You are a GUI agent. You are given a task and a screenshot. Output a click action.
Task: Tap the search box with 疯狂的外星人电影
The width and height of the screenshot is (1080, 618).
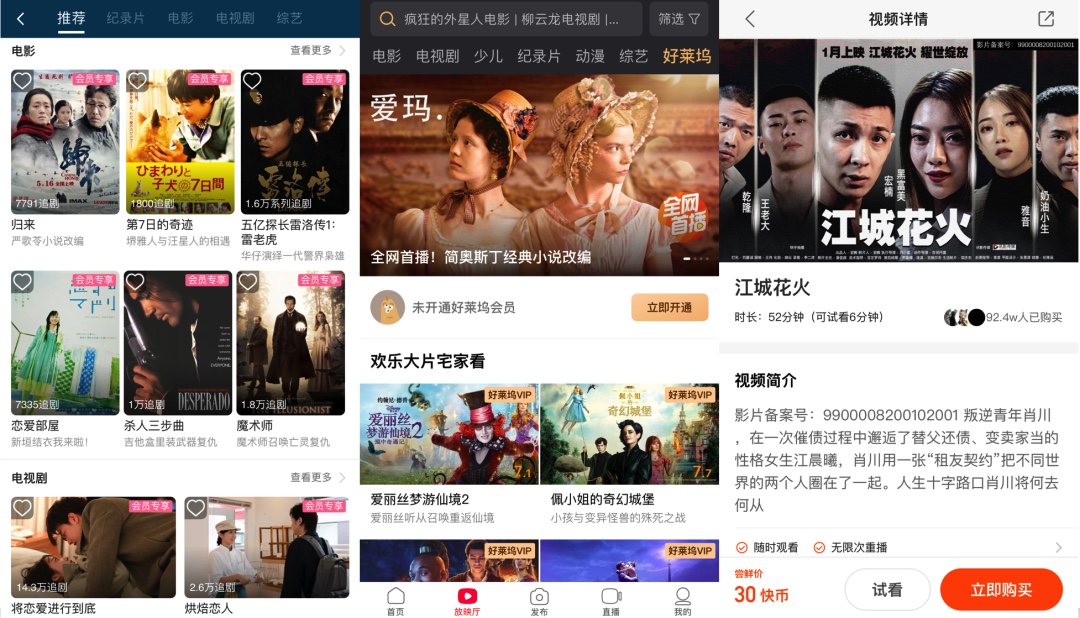pyautogui.click(x=505, y=19)
